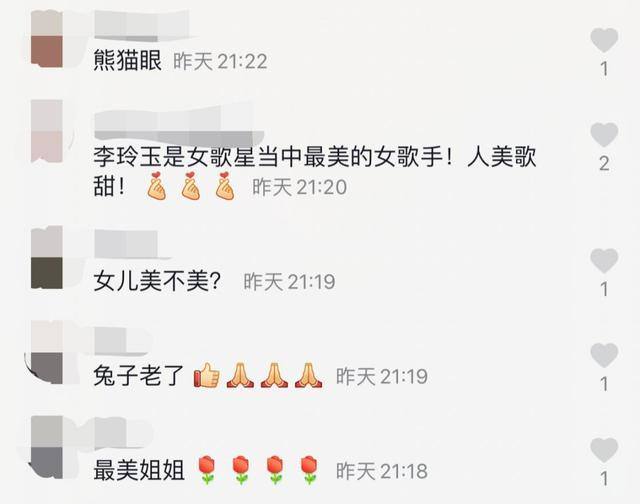640x504 pixels.
Task: Open avatar of 兔子老了 commenter
Action: (45, 352)
